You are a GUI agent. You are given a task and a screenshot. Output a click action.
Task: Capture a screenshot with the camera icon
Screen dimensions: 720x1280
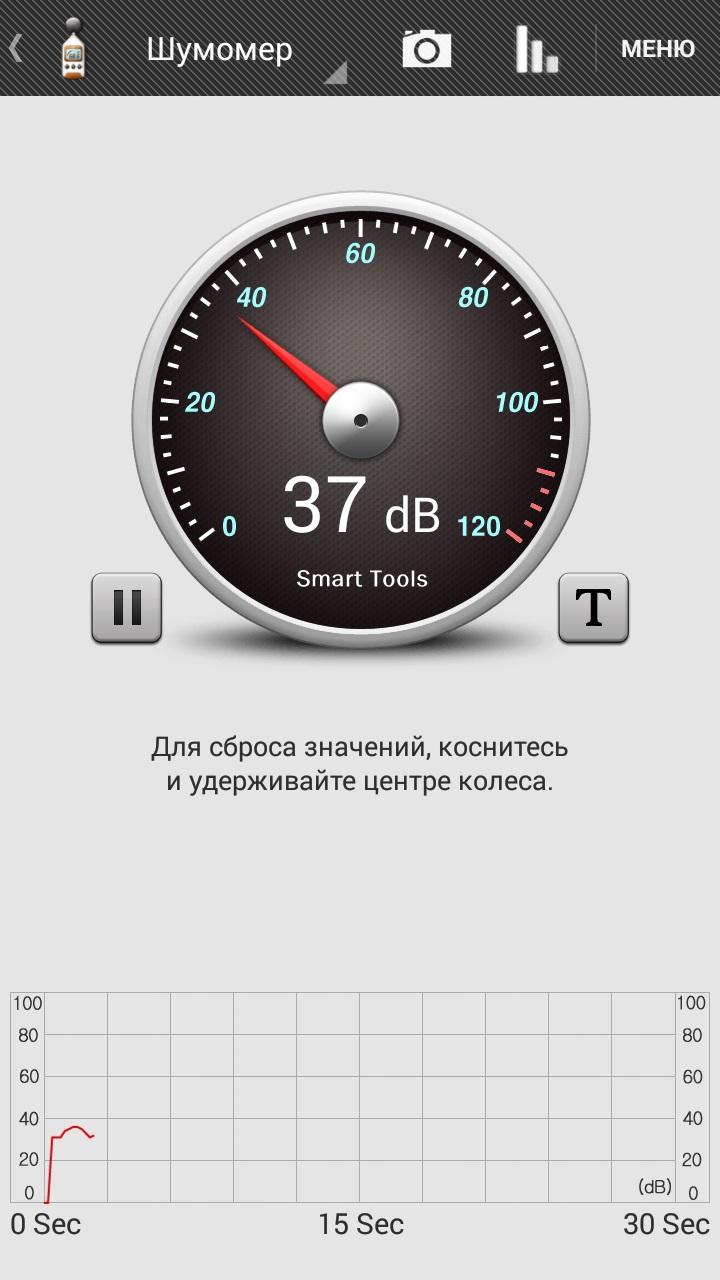[427, 48]
